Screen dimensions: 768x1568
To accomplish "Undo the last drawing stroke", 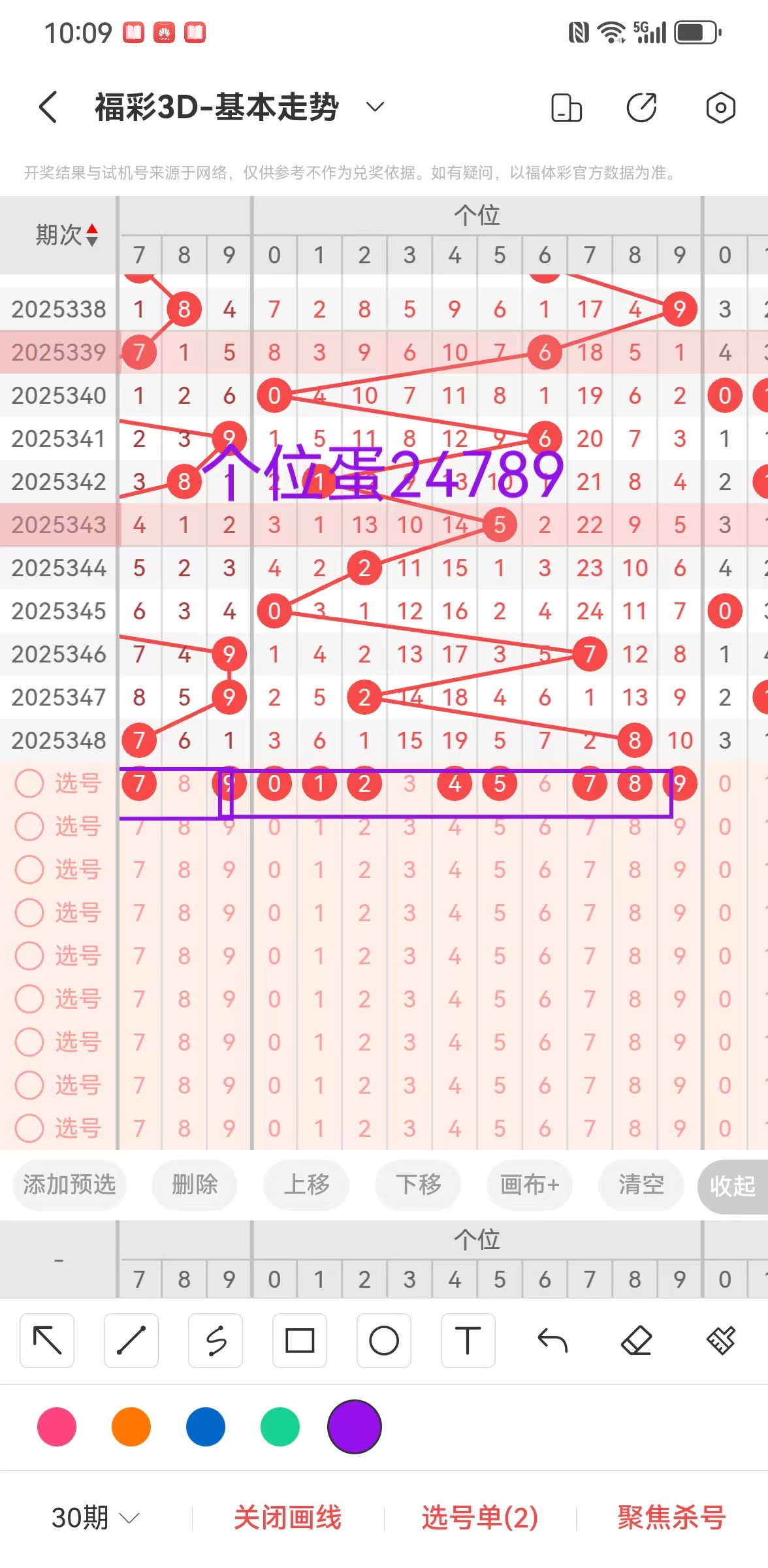I will [552, 1341].
